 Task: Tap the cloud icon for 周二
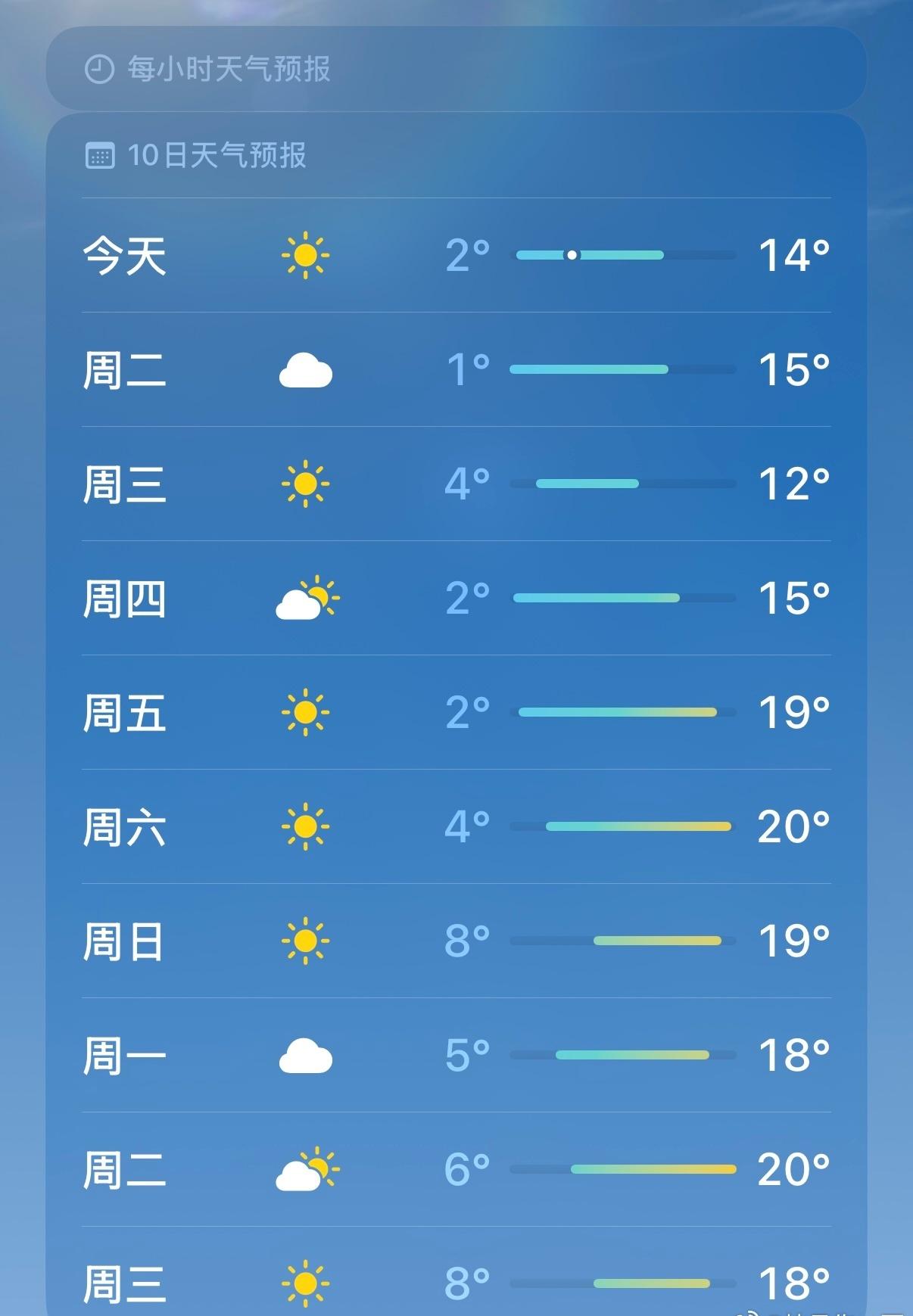pyautogui.click(x=306, y=369)
